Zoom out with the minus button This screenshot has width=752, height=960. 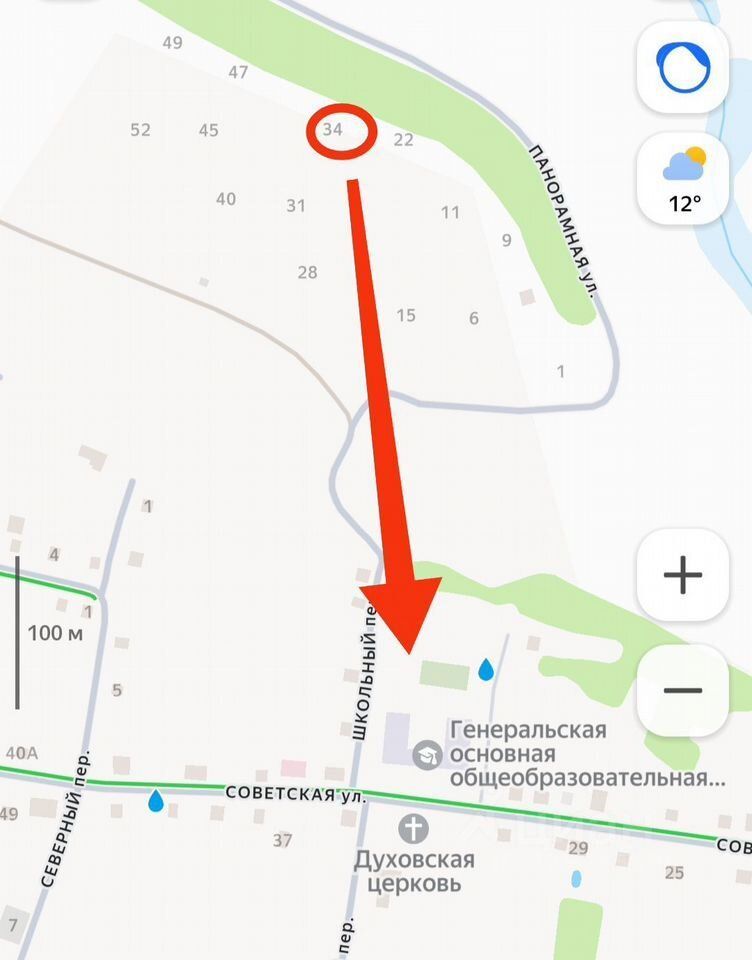coord(683,690)
